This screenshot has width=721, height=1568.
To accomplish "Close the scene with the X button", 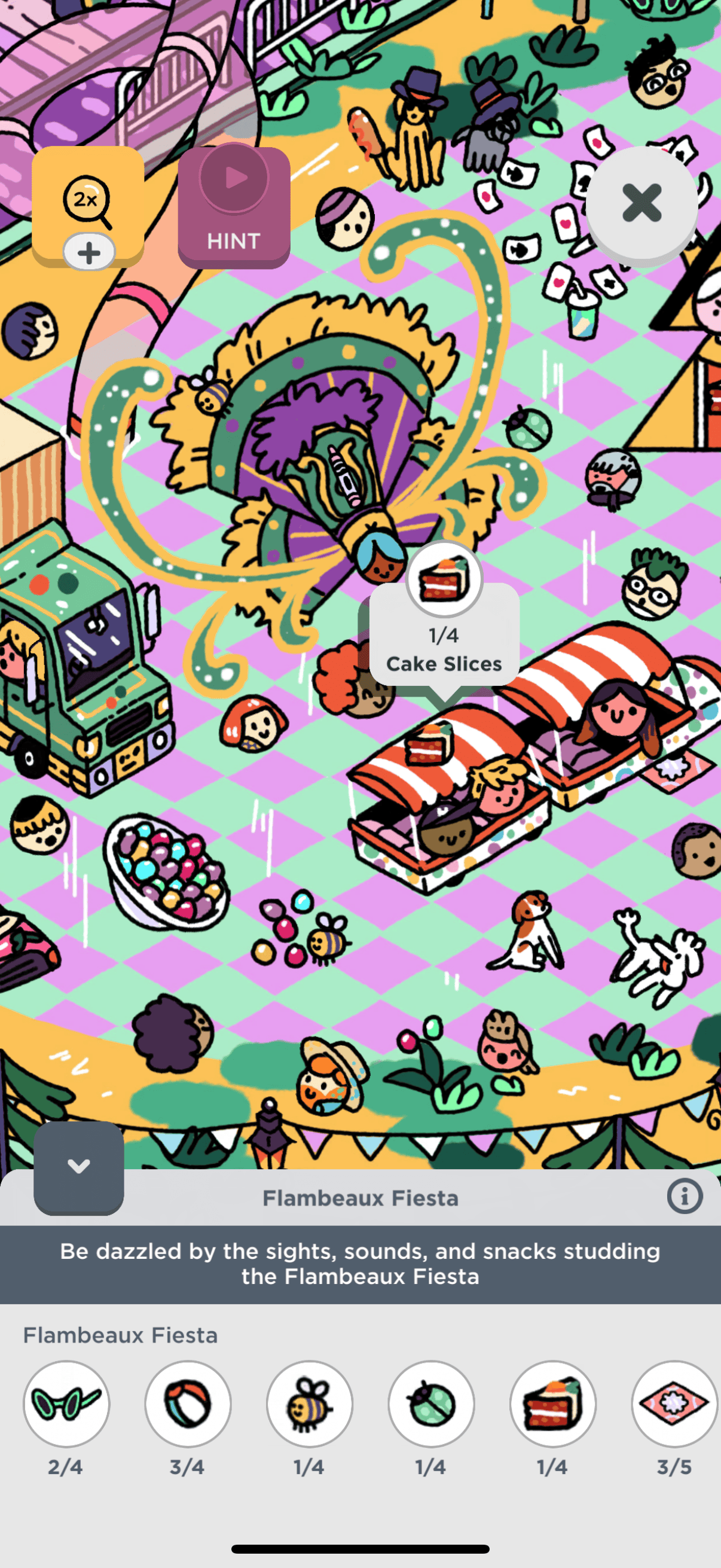I will point(641,203).
